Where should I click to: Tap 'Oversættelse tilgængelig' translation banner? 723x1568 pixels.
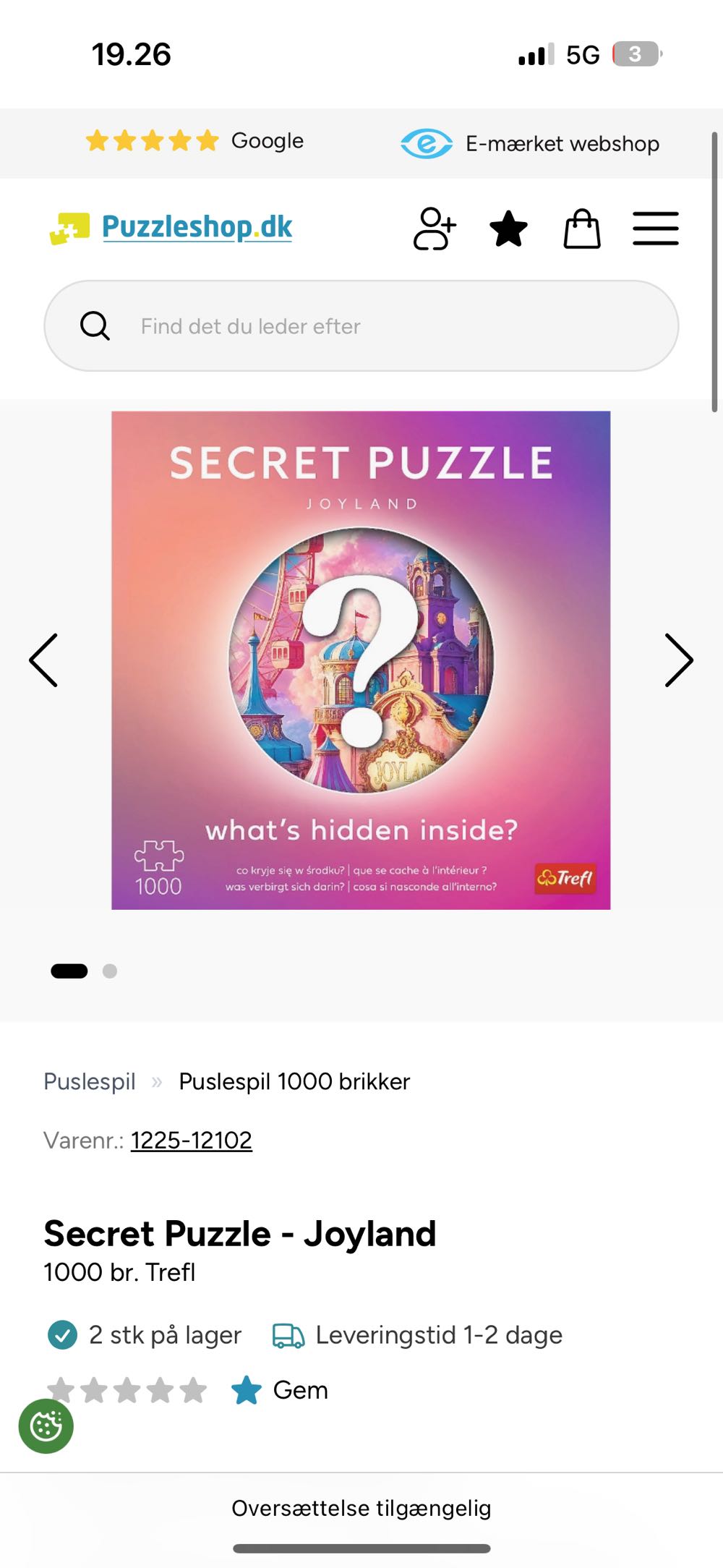[361, 1508]
